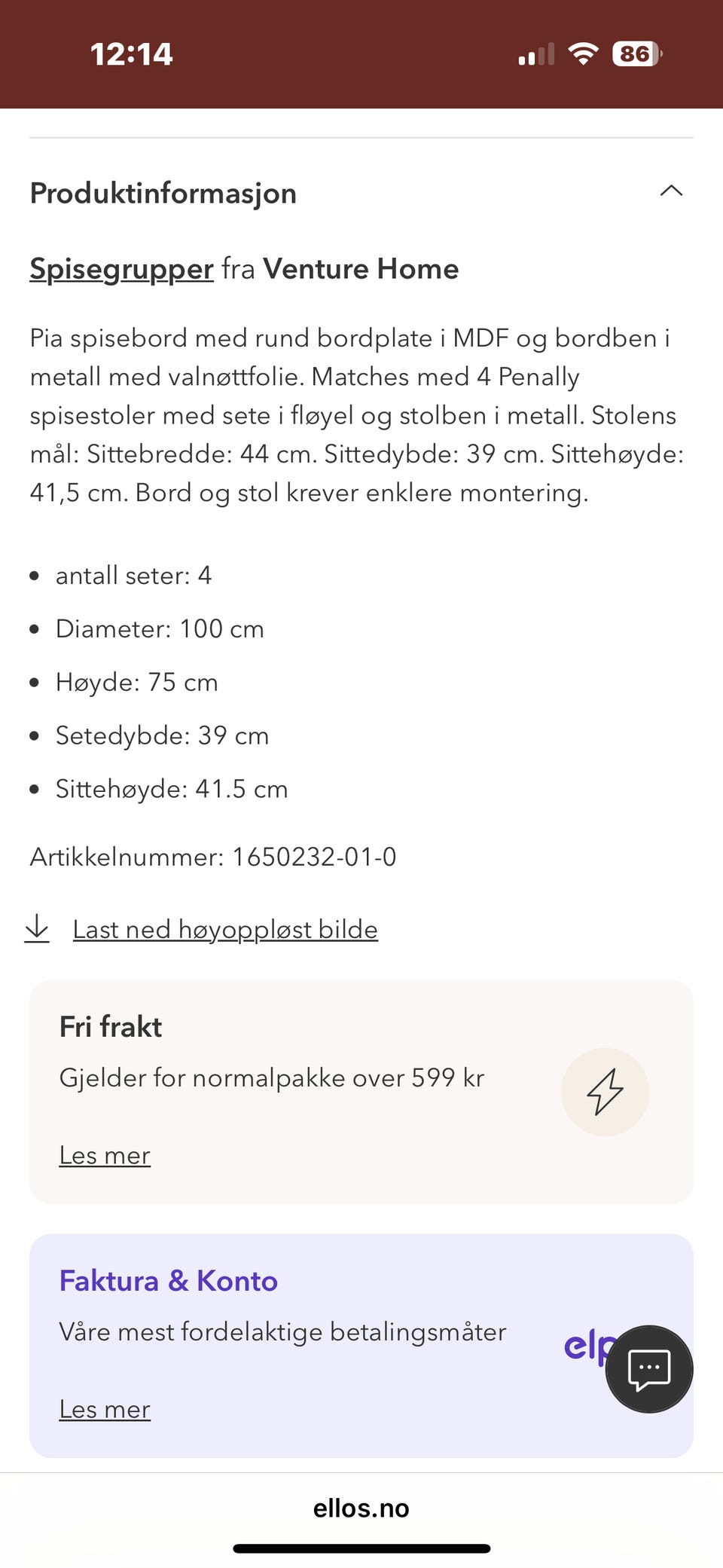The width and height of the screenshot is (723, 1568).
Task: Tap the battery indicator showing 86
Action: (635, 53)
